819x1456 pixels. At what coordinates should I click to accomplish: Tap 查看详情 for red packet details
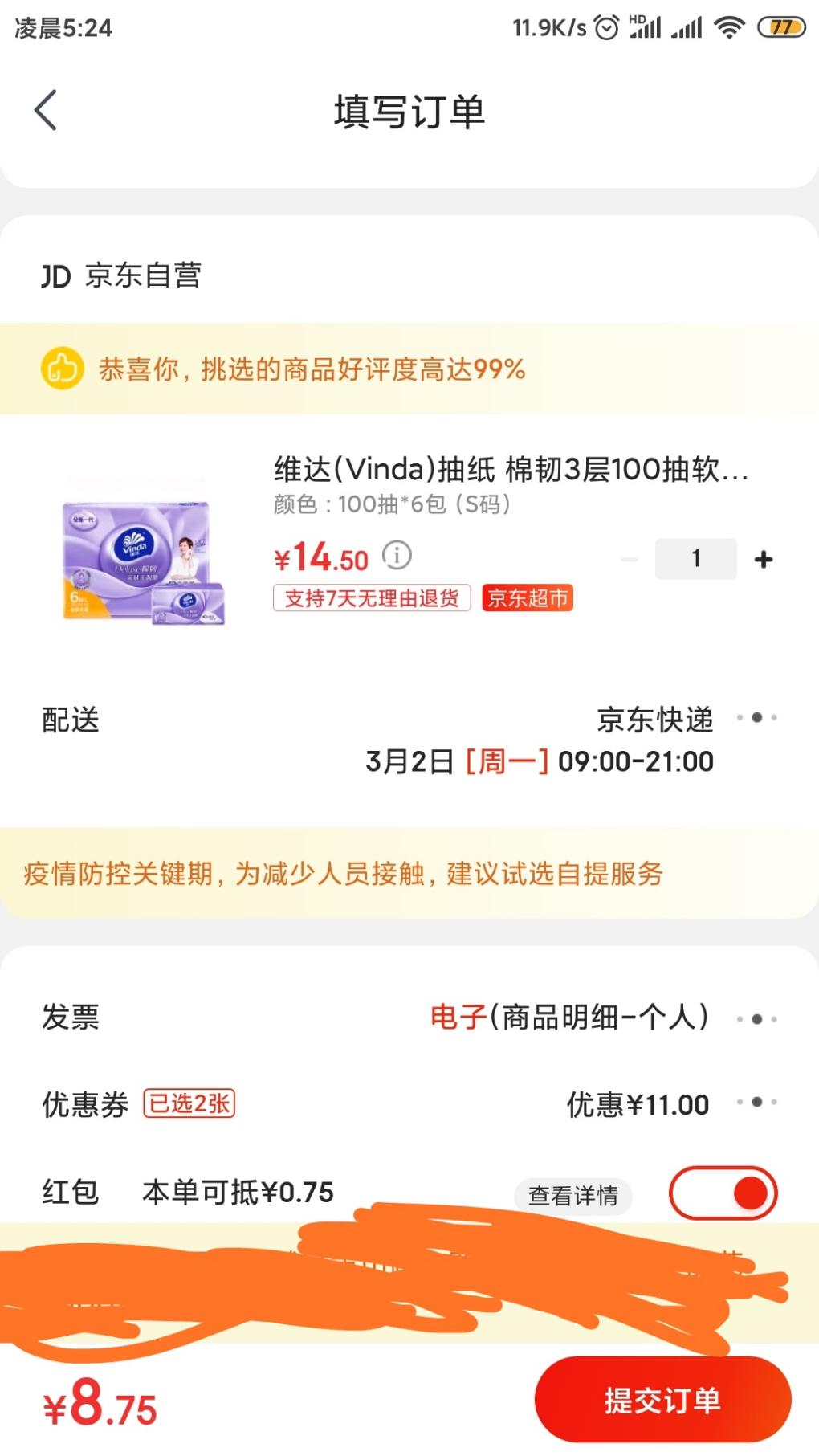[x=572, y=1196]
